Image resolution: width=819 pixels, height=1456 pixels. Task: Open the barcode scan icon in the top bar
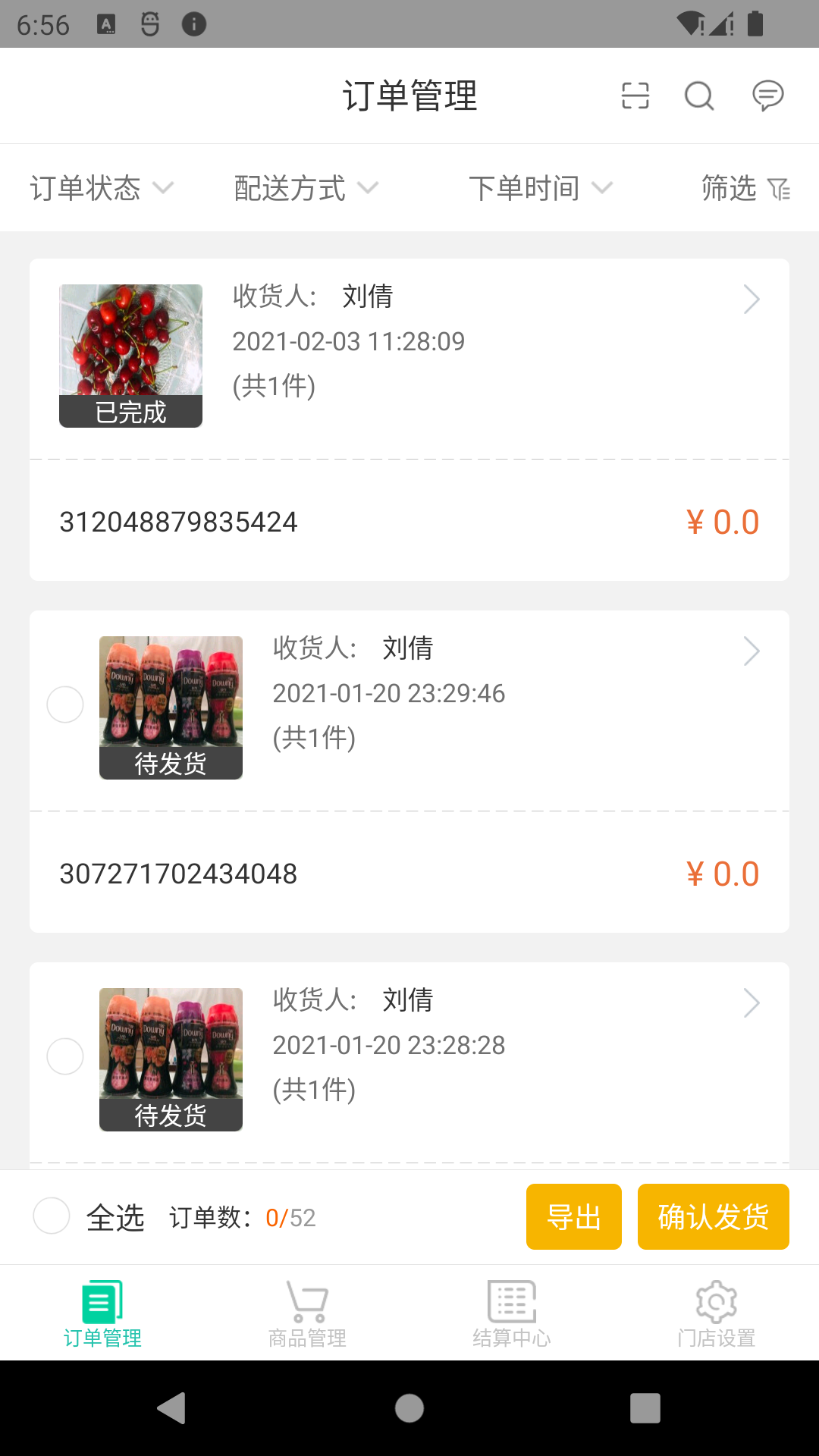(x=635, y=96)
